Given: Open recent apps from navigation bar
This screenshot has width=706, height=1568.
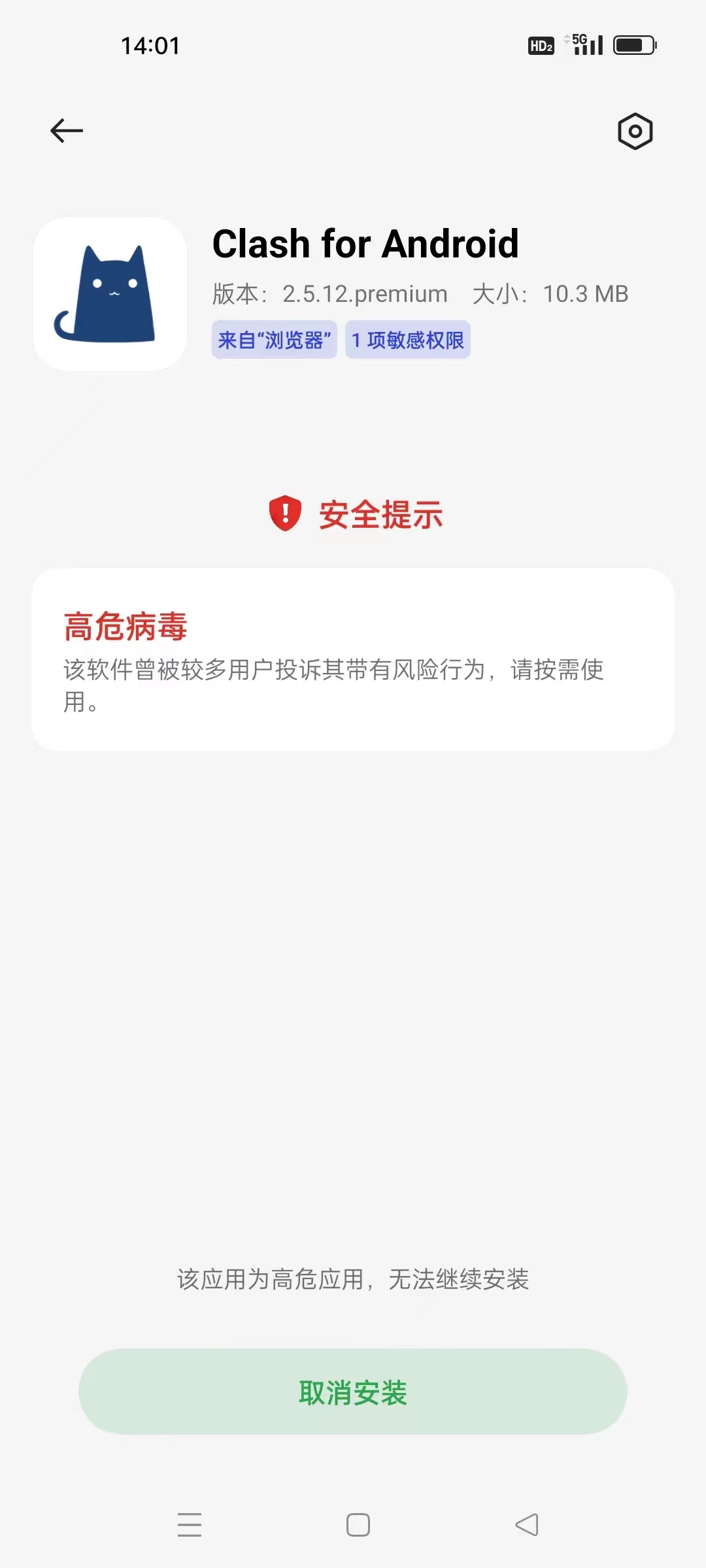Looking at the screenshot, I should [x=190, y=1525].
